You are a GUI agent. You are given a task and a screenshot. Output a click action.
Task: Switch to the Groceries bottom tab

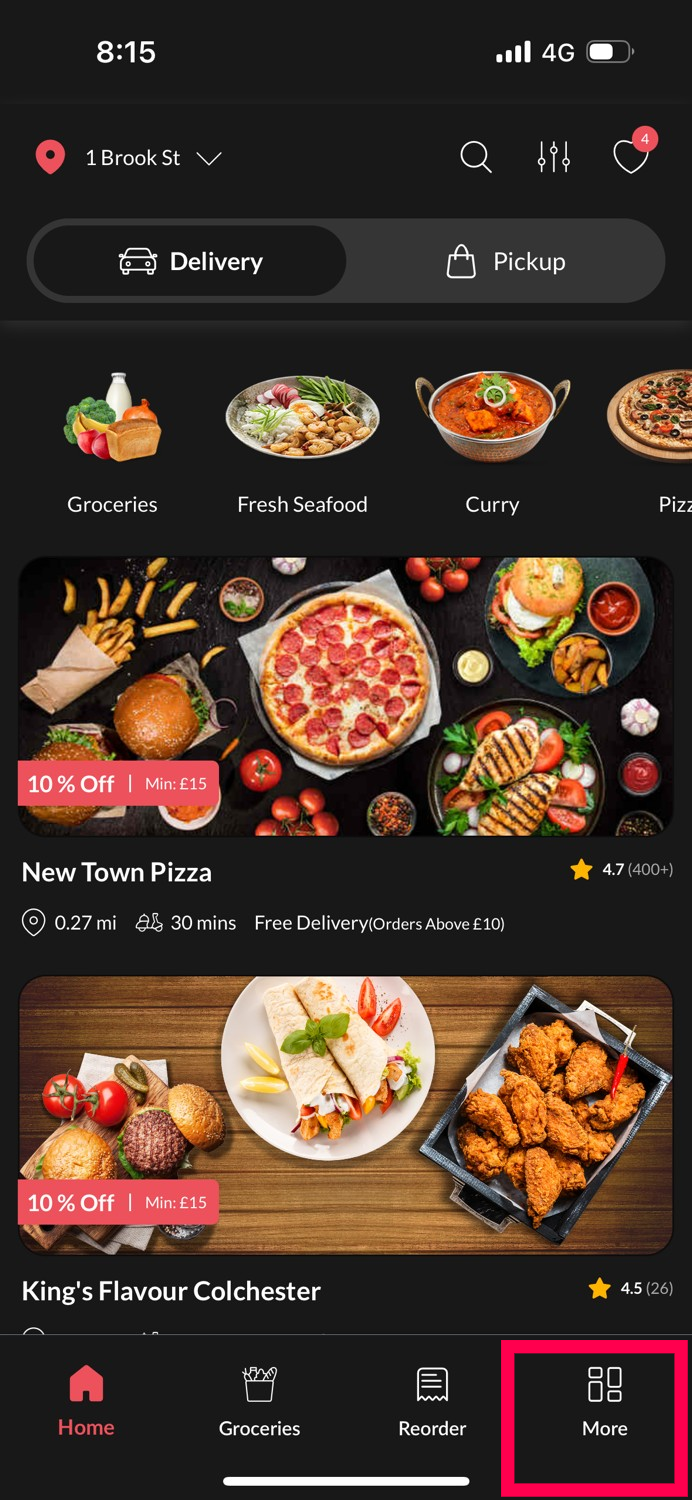pos(259,1401)
